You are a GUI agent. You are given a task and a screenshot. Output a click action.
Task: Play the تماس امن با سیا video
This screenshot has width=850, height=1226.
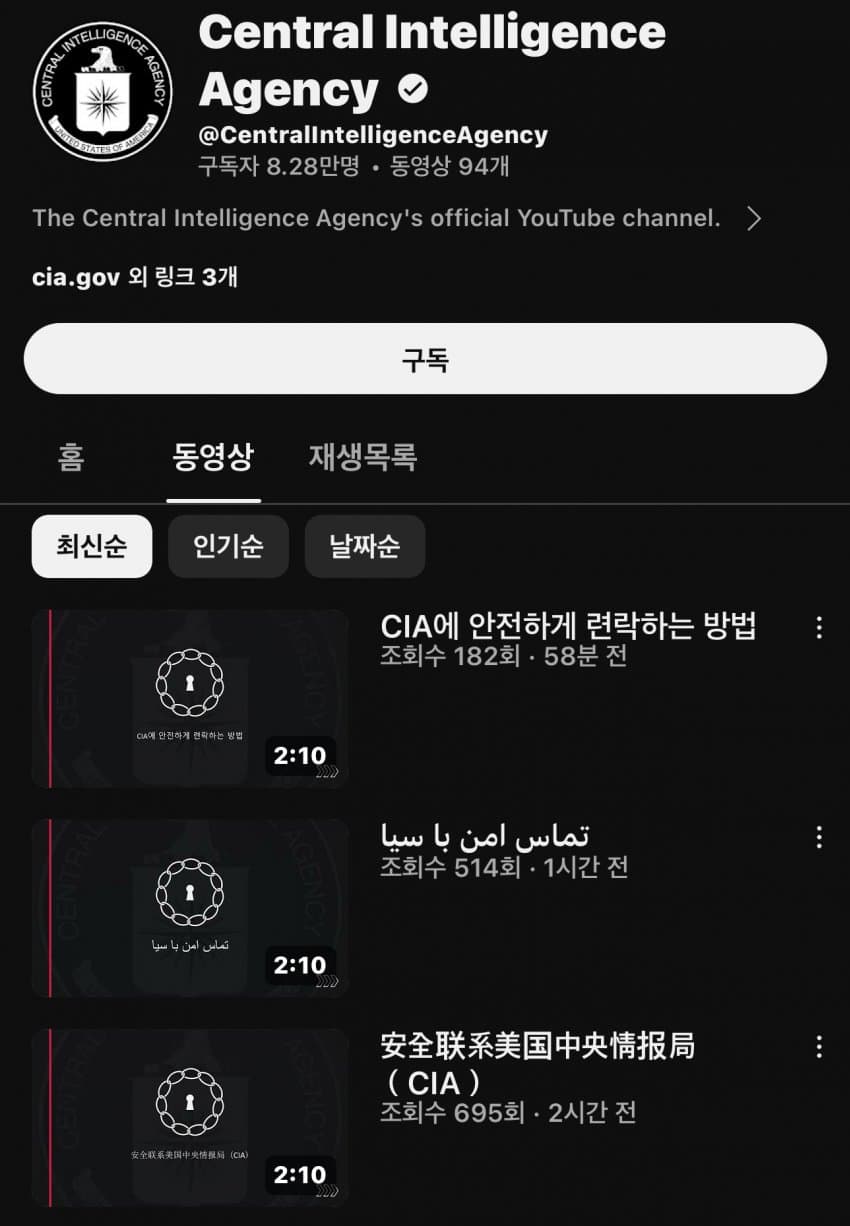coord(190,908)
